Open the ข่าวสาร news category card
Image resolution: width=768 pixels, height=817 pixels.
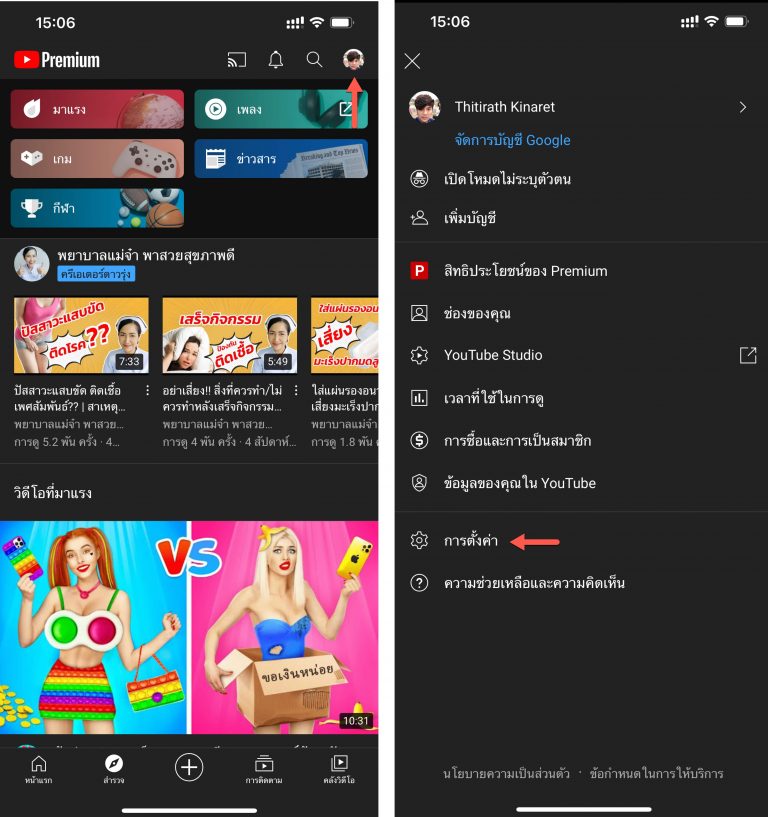tap(280, 158)
